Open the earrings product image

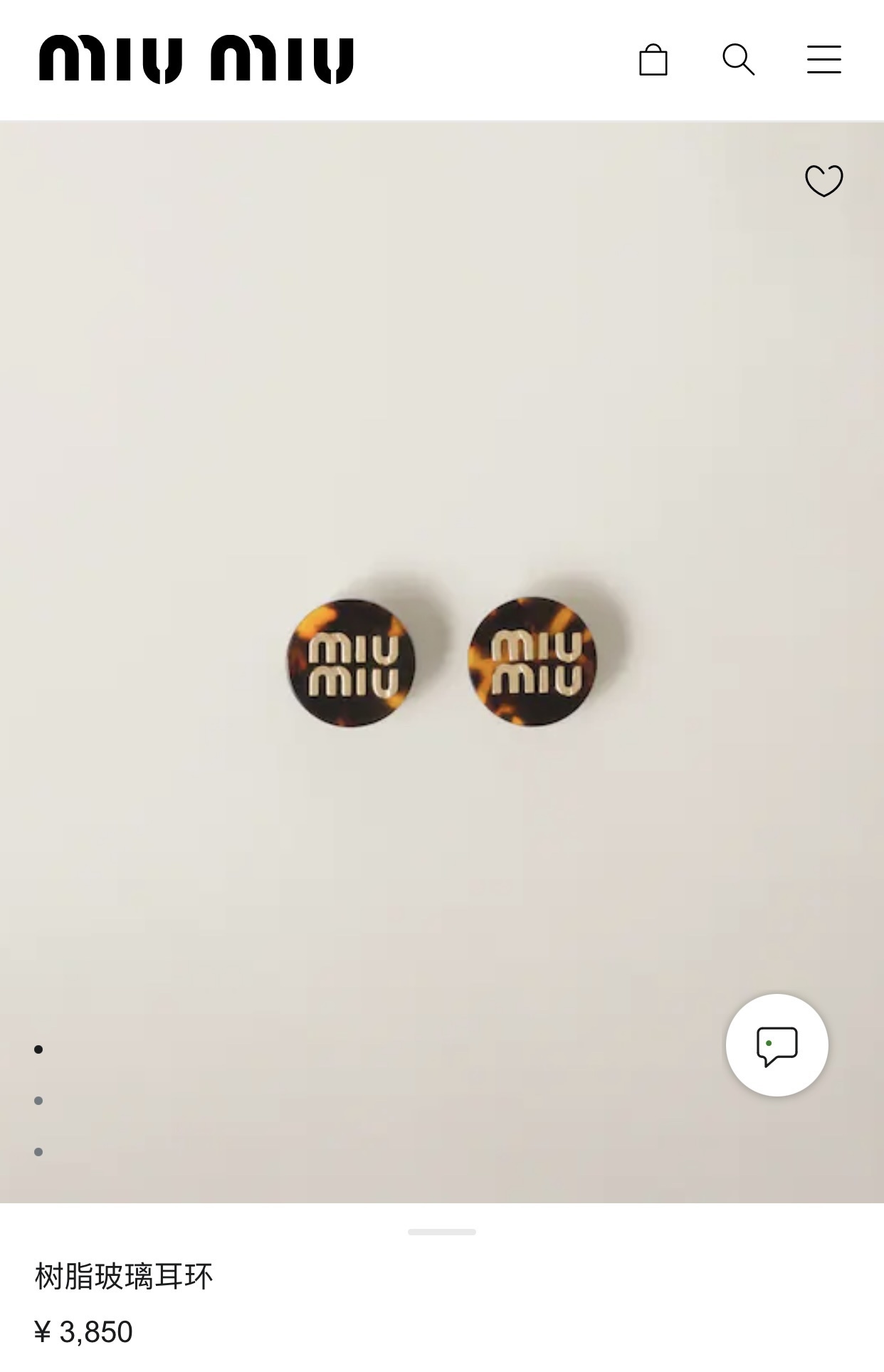pyautogui.click(x=441, y=662)
